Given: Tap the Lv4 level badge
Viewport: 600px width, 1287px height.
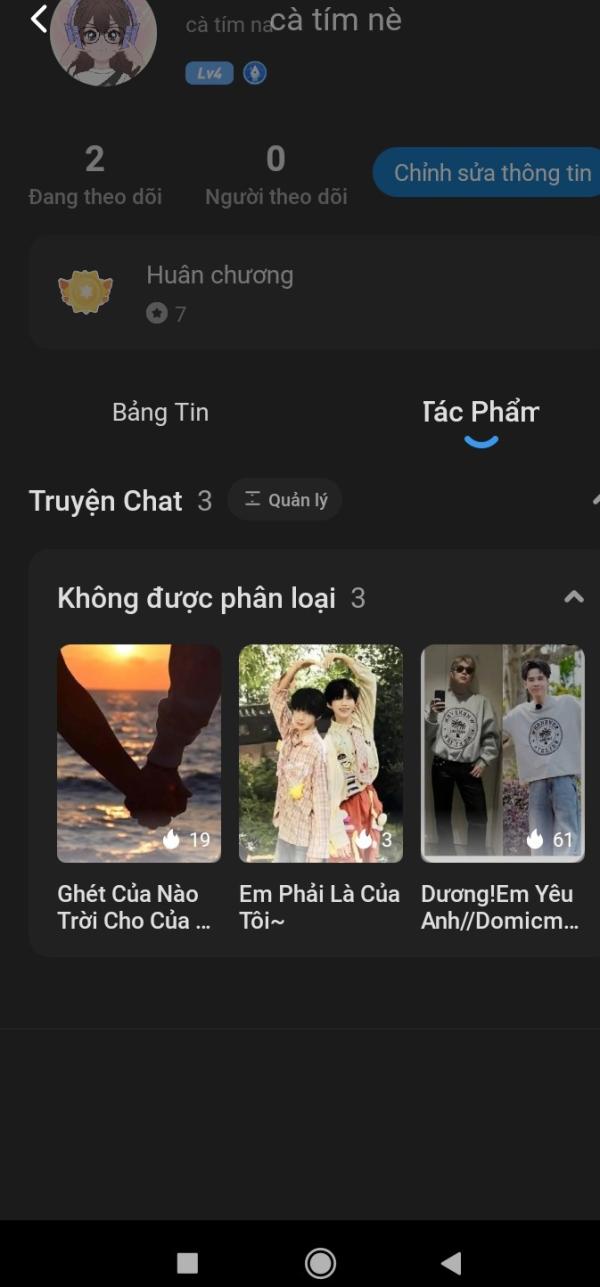Looking at the screenshot, I should coord(209,73).
